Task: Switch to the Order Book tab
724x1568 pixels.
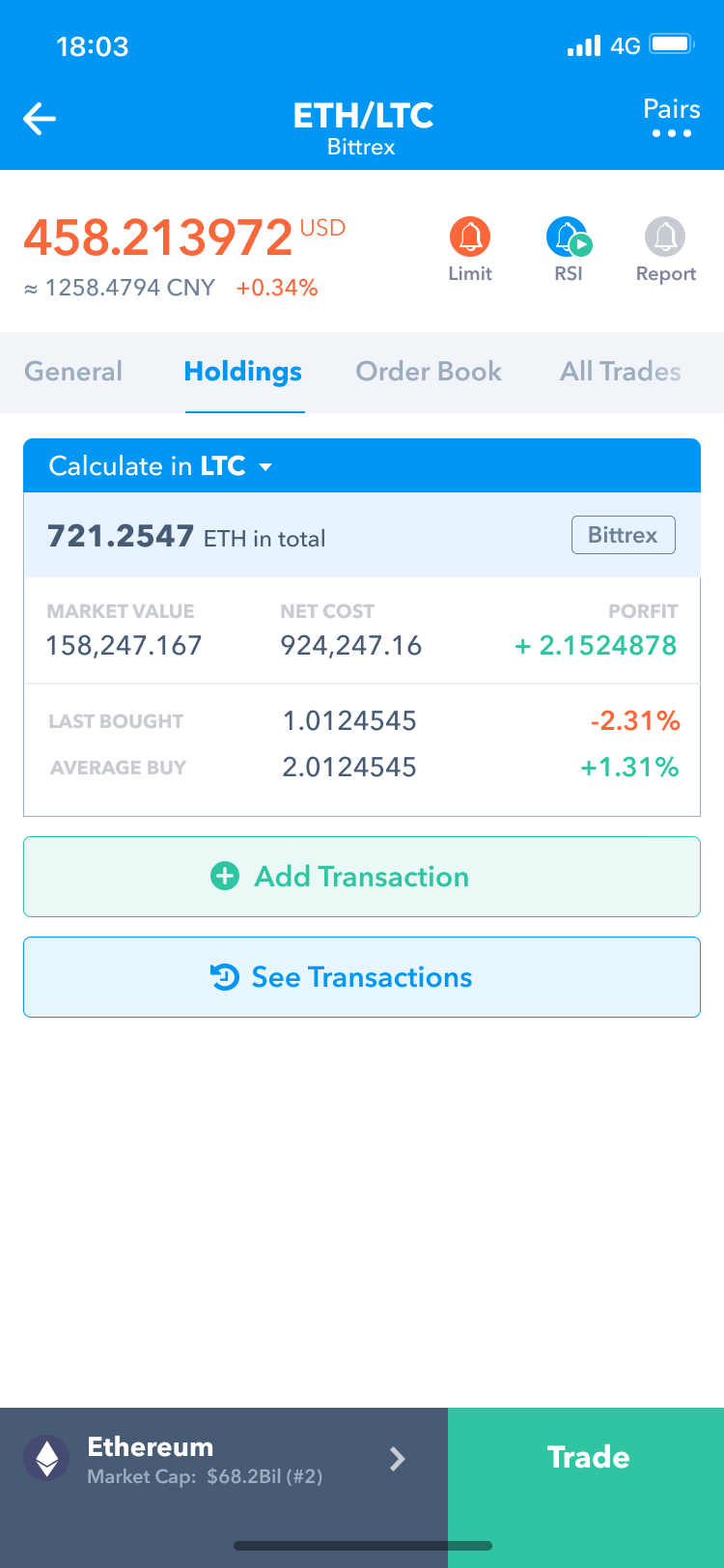Action: click(x=429, y=371)
